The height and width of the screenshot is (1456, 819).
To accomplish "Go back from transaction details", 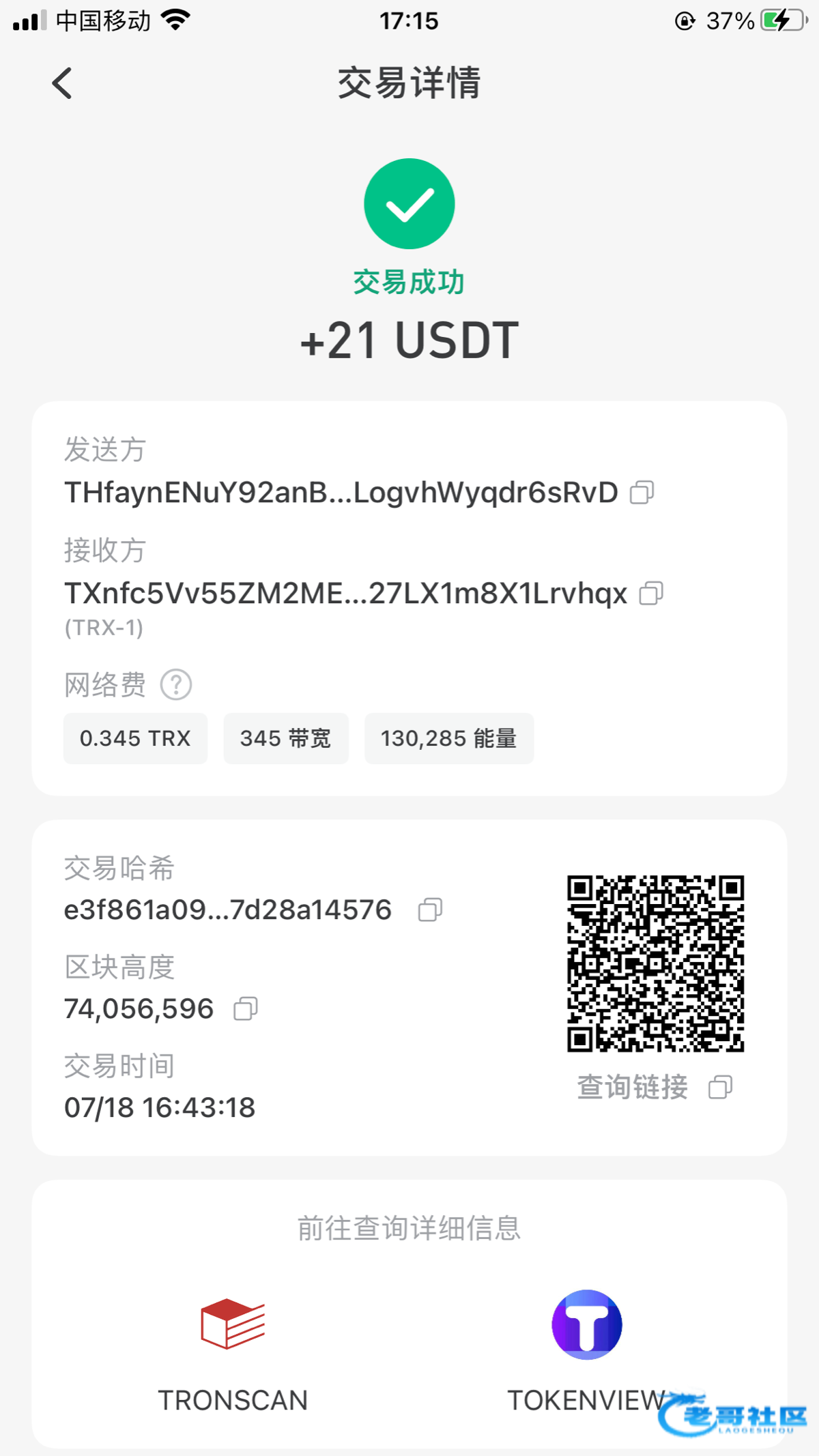I will click(62, 83).
